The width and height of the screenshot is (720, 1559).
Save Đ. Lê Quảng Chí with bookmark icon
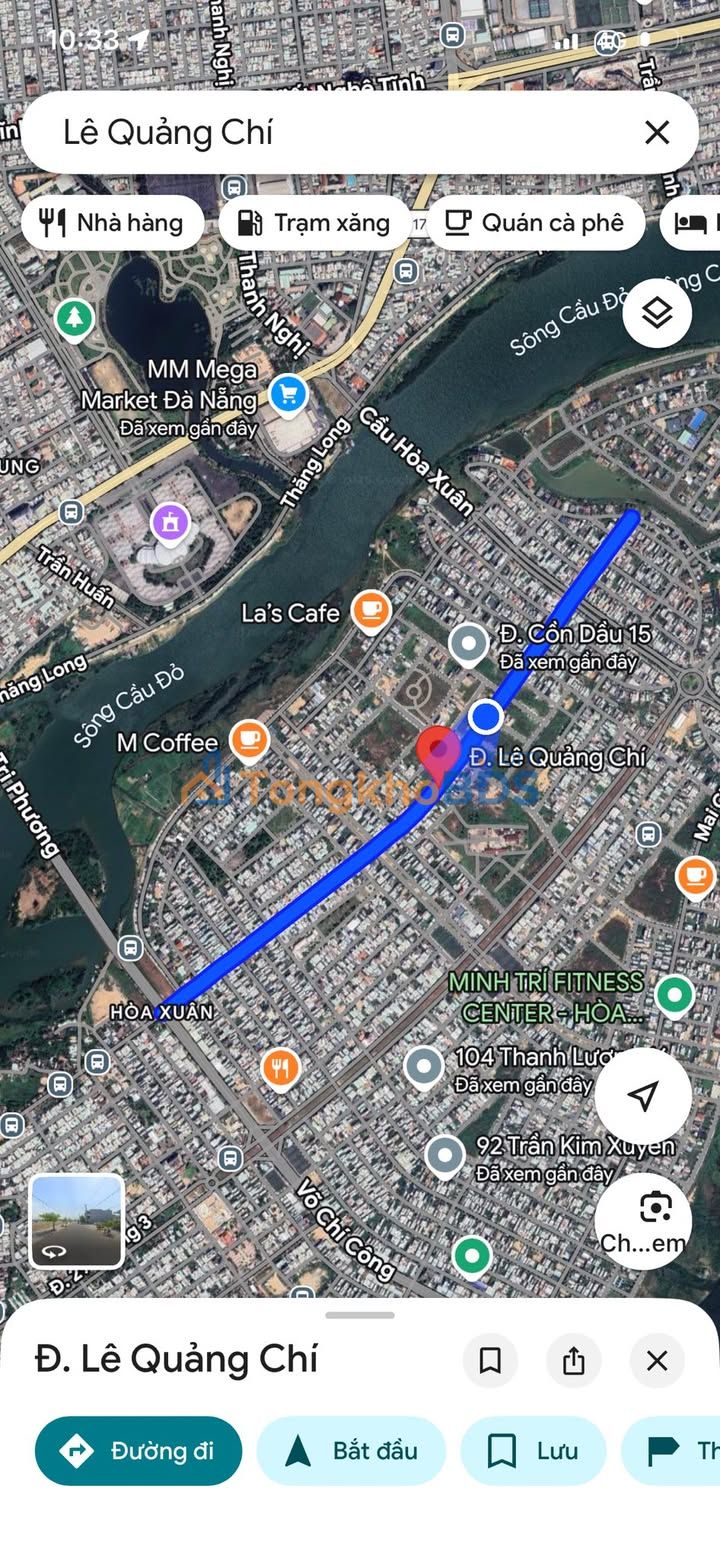490,1360
